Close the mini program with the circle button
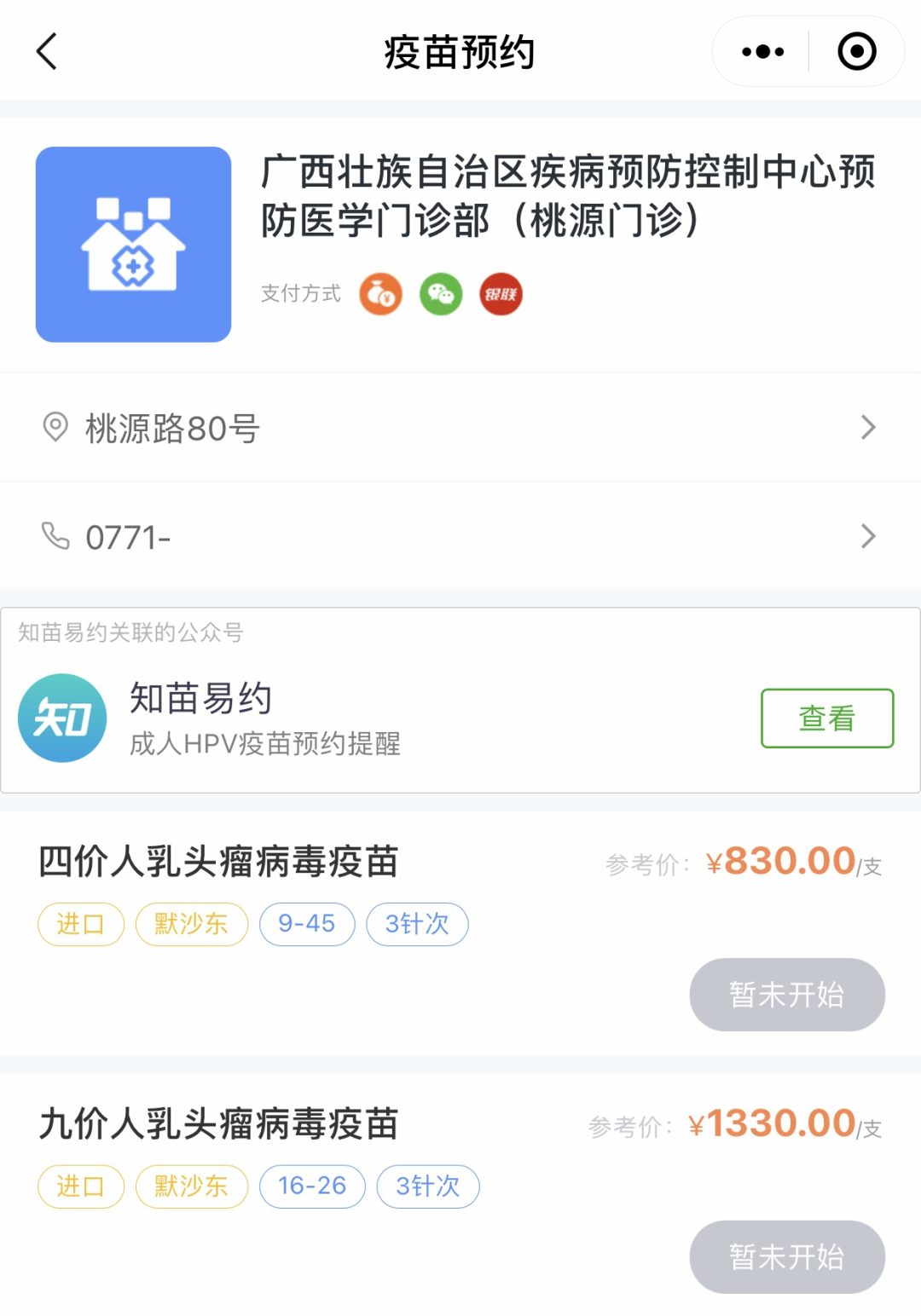This screenshot has height=1316, width=921. (856, 51)
